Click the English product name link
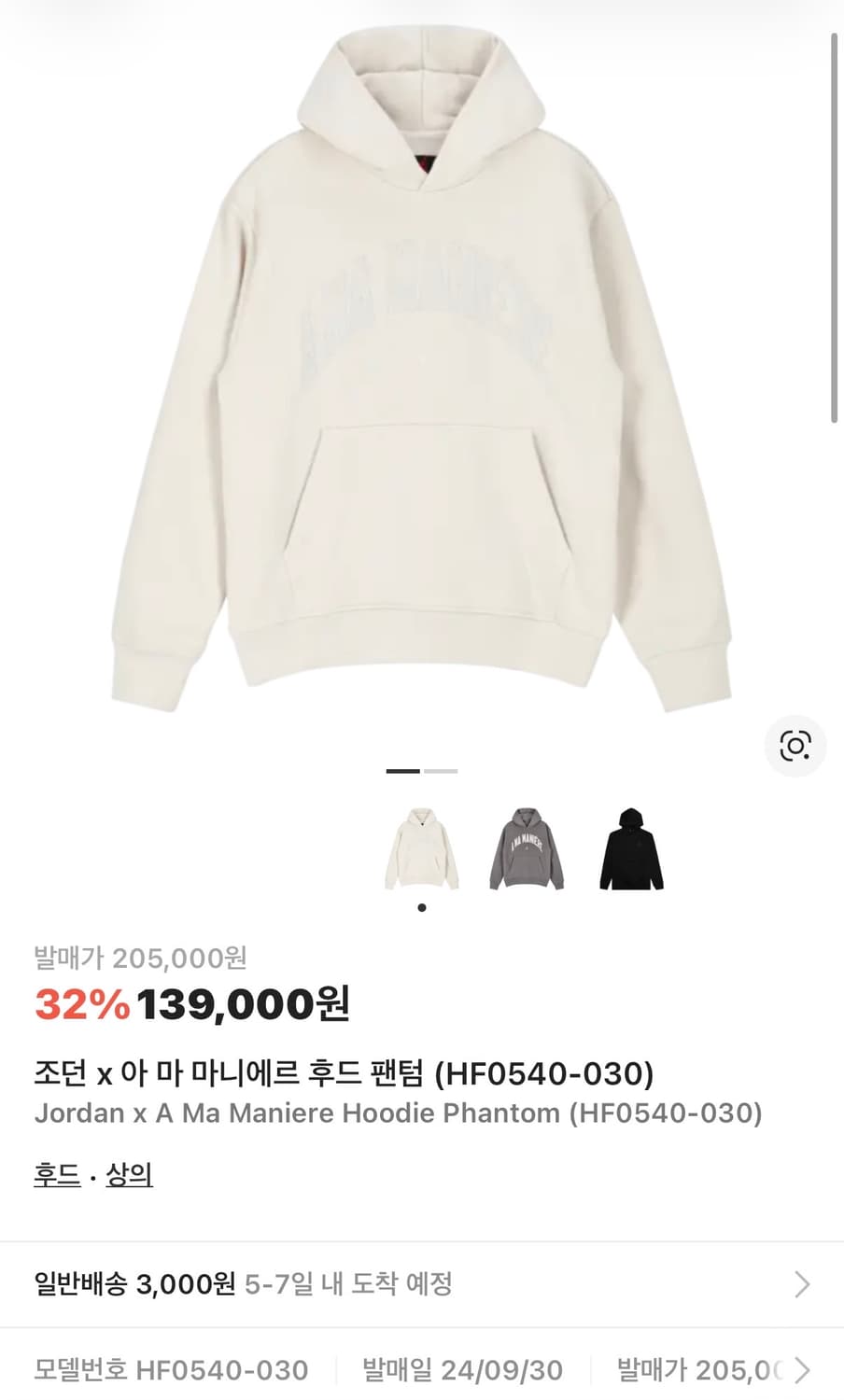Screen dimensions: 844x1400 (398, 1113)
